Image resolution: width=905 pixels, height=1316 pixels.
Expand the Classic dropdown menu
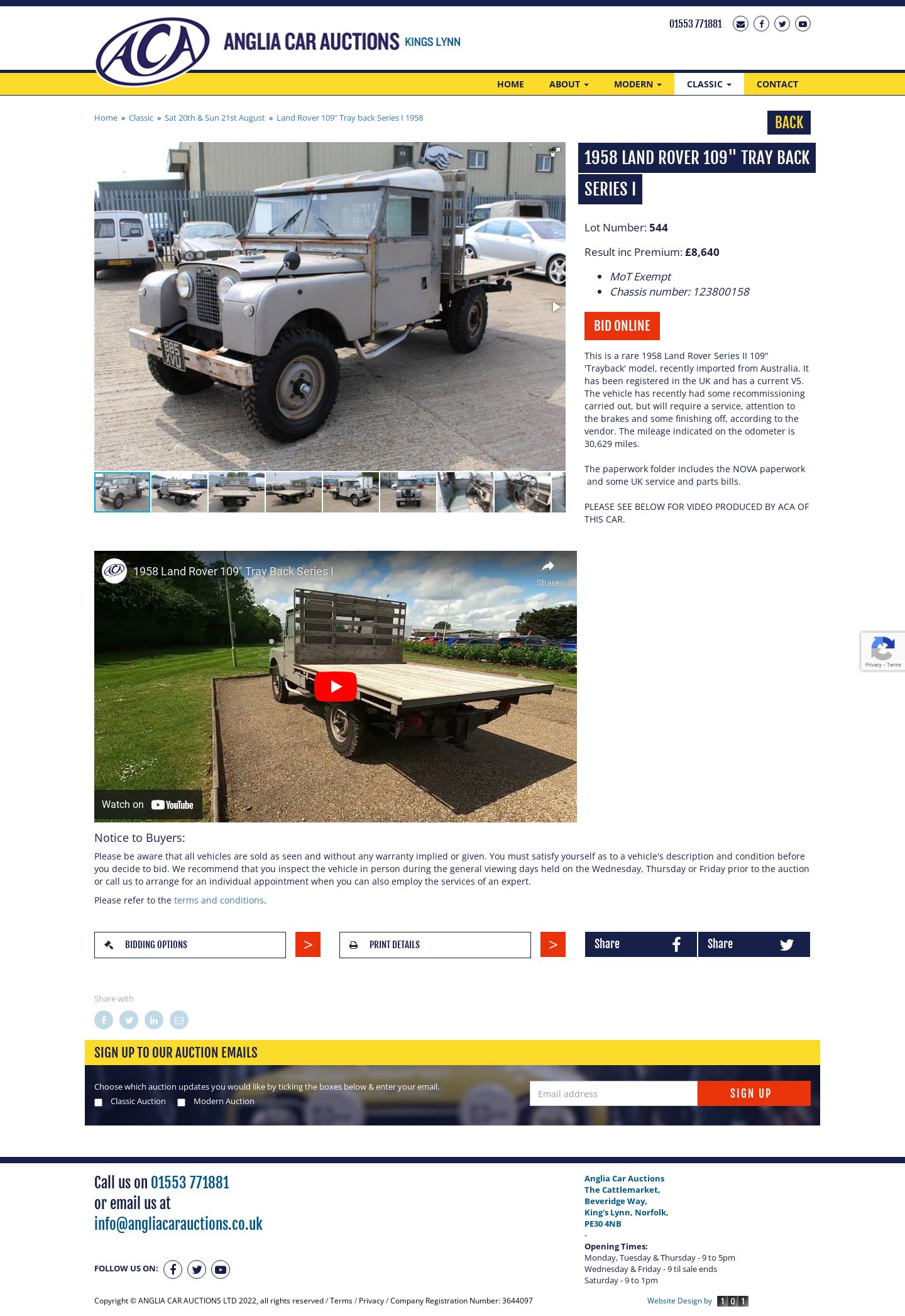tap(708, 84)
